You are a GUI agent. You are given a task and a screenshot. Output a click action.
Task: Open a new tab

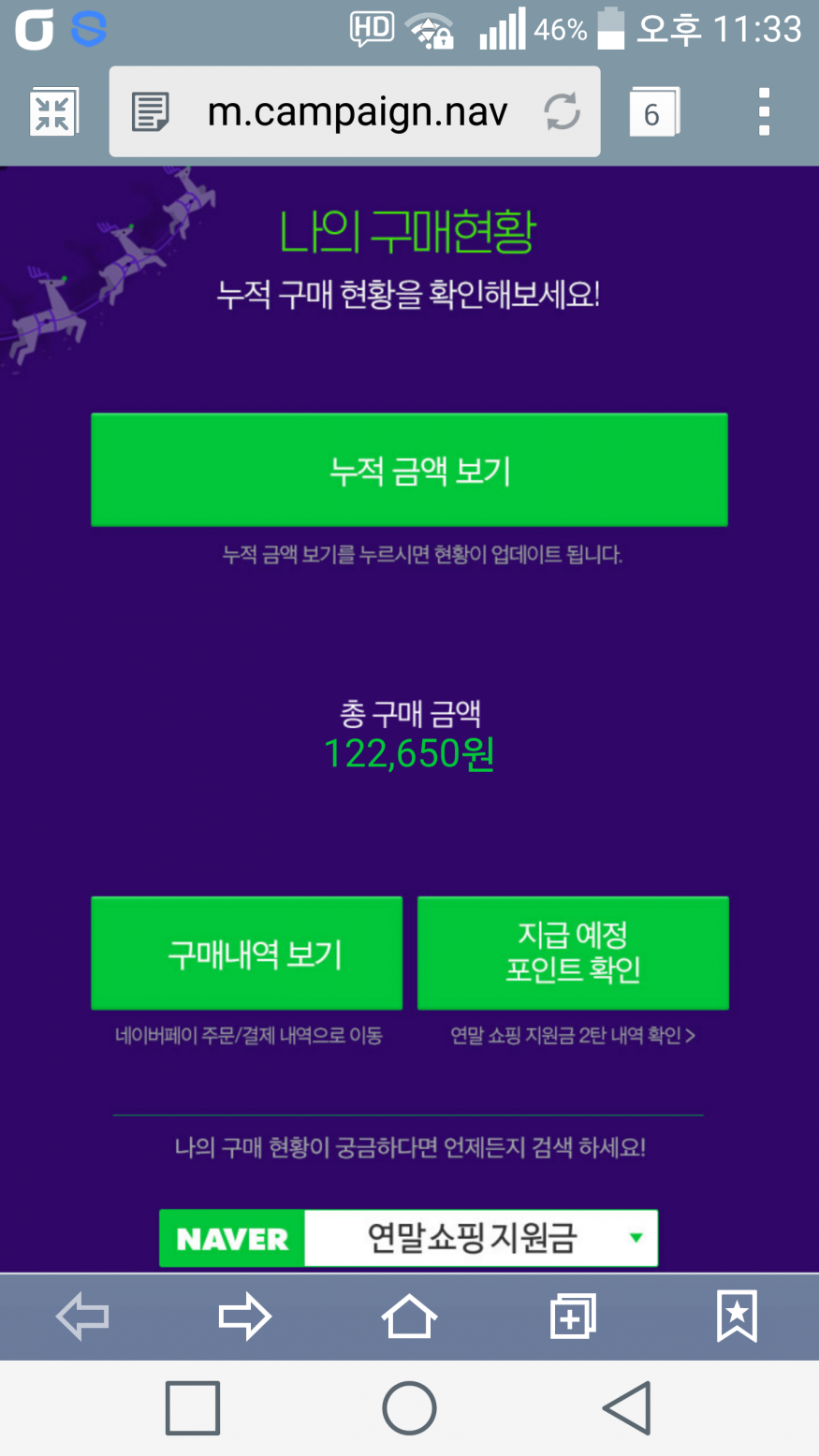click(572, 1317)
